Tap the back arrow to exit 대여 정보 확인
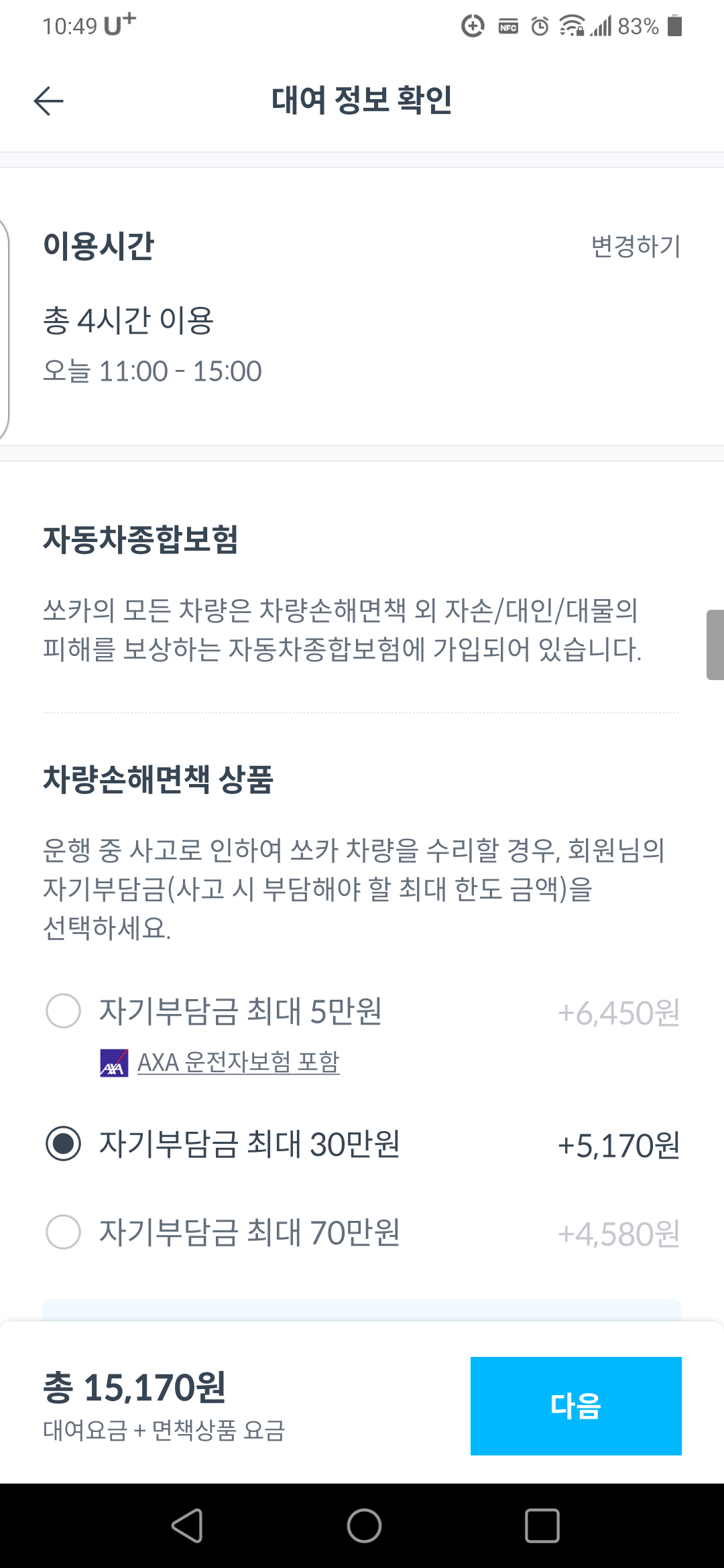 point(48,101)
